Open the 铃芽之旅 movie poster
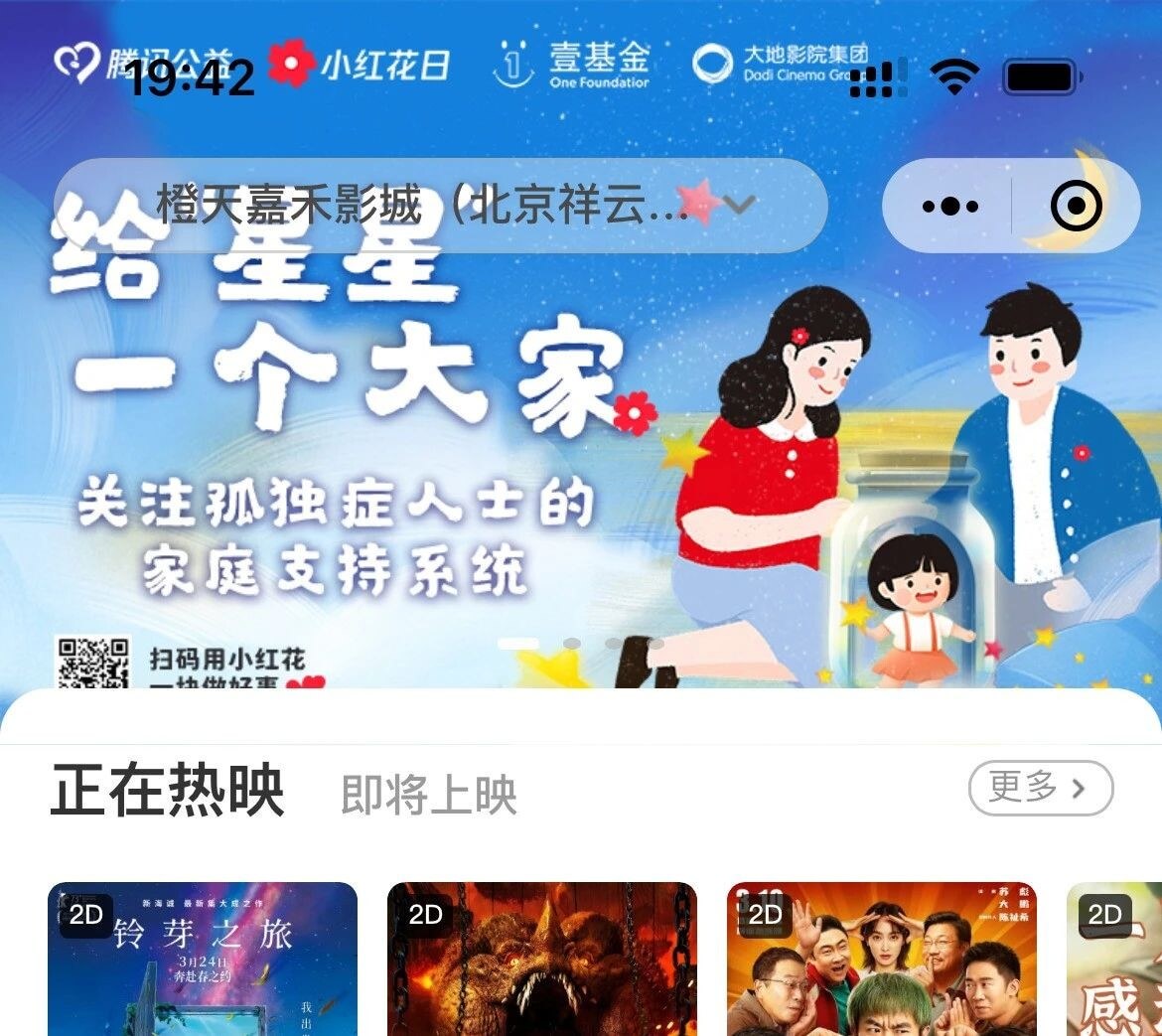This screenshot has height=1036, width=1162. [203, 960]
